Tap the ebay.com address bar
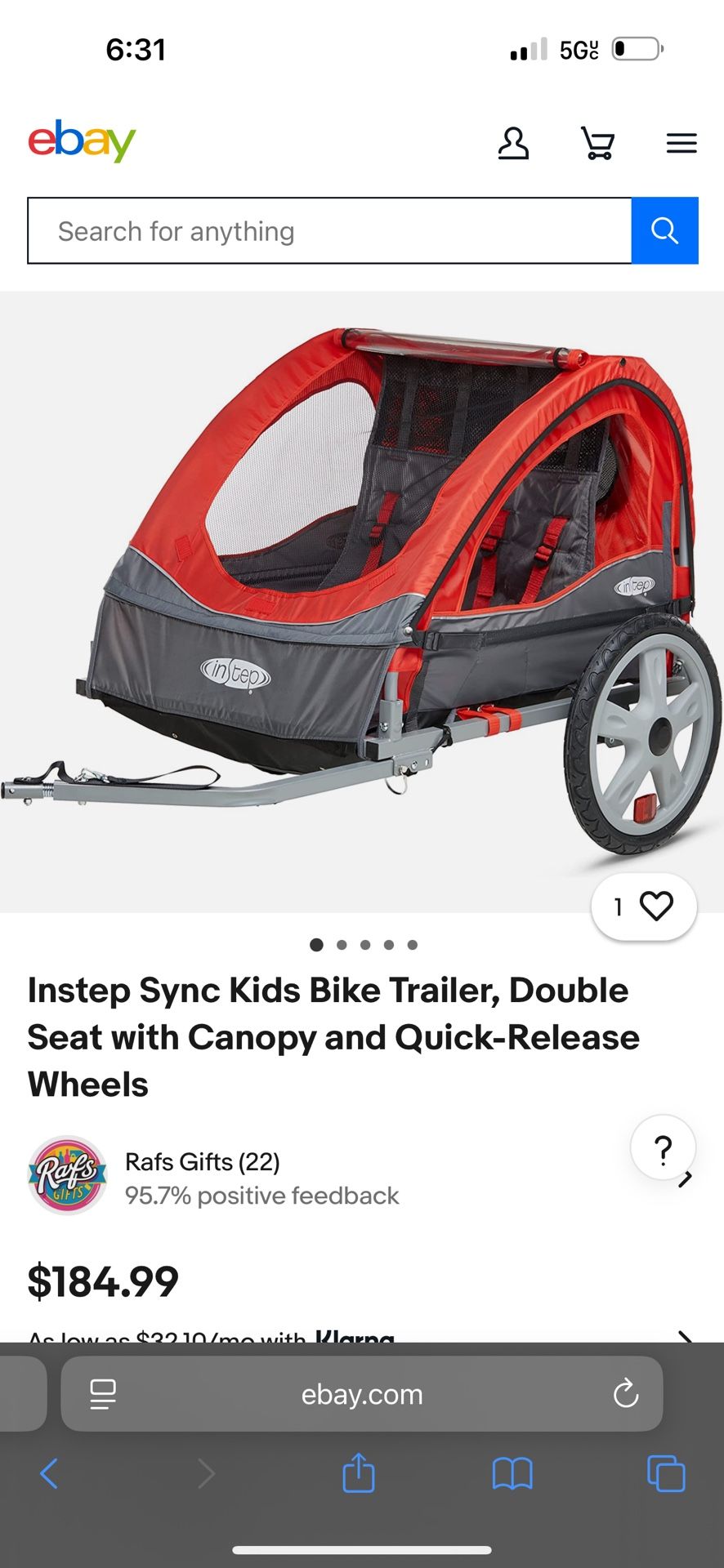Viewport: 724px width, 1568px height. coord(362,1394)
